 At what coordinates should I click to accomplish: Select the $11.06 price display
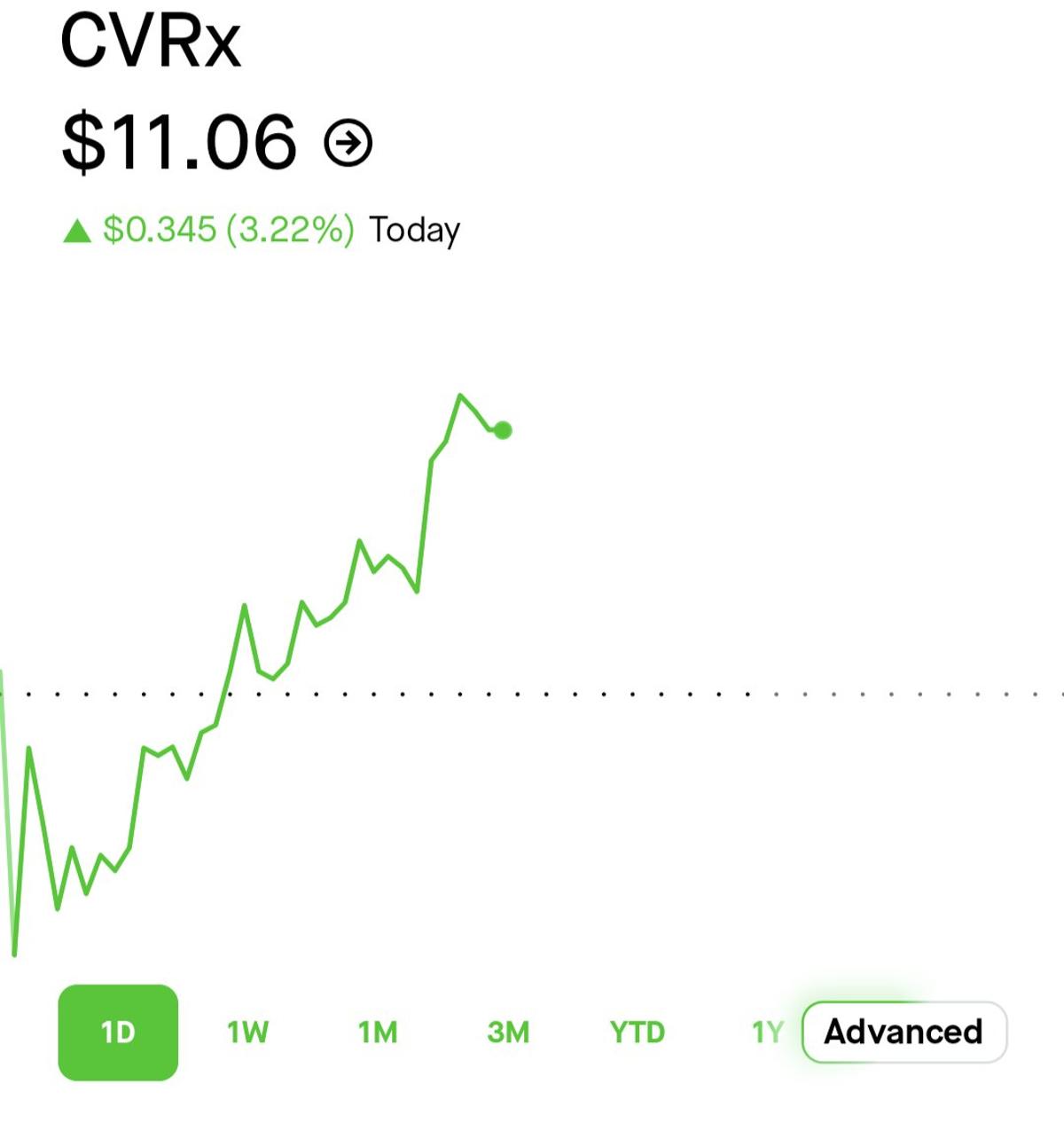tap(180, 140)
